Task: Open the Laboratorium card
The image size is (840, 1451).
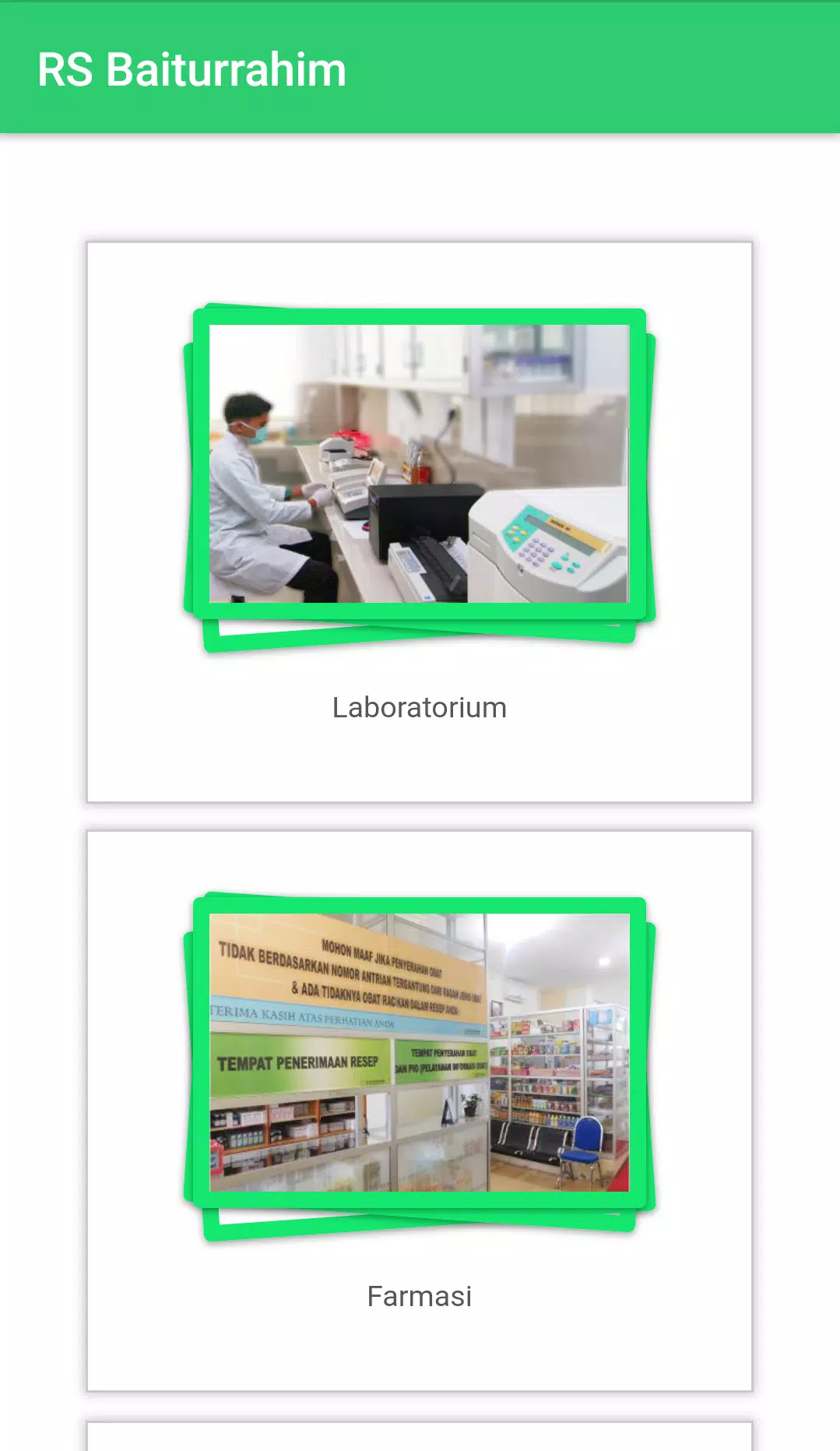Action: click(420, 522)
